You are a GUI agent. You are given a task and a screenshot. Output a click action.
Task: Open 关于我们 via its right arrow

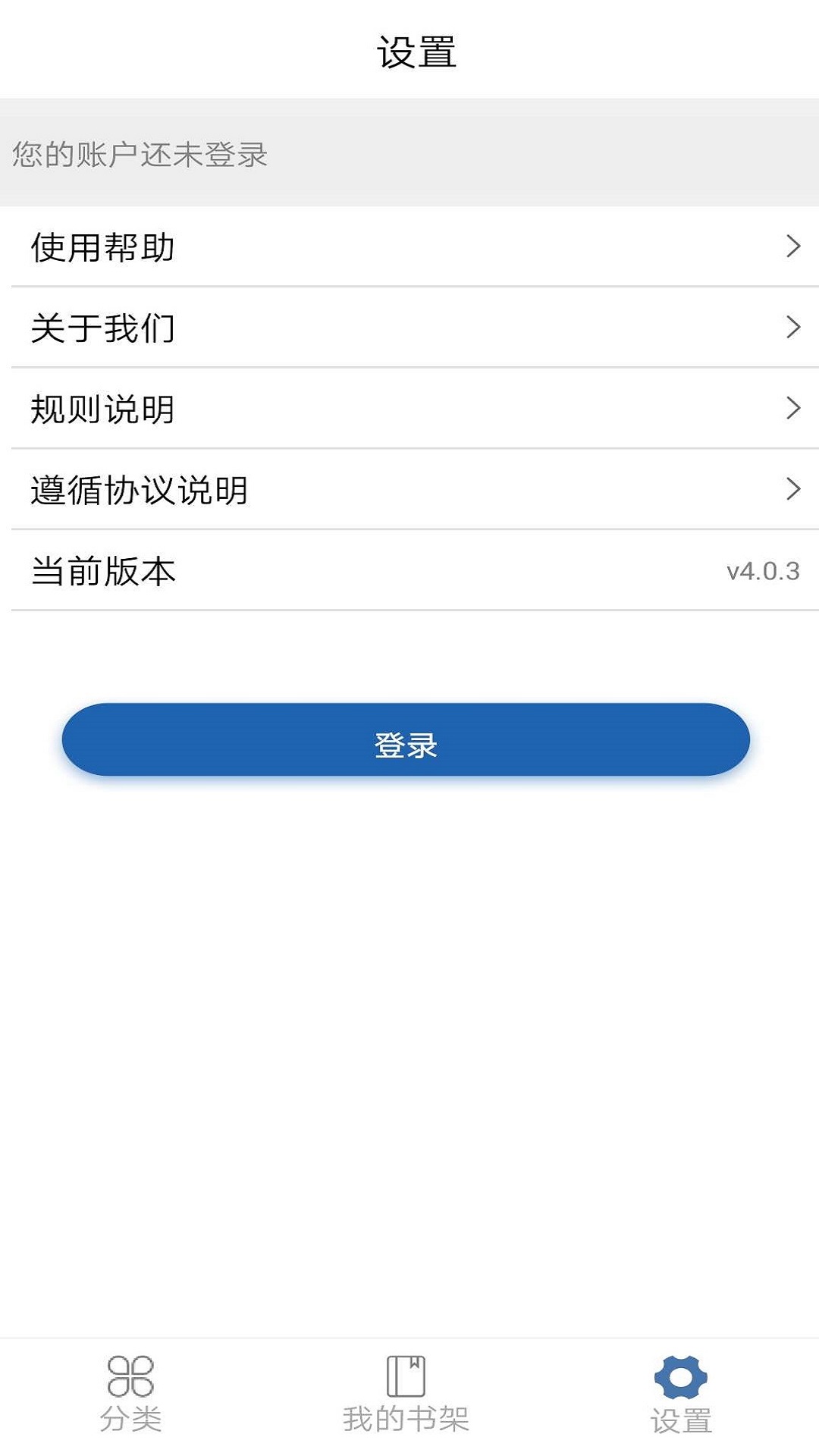pos(792,328)
